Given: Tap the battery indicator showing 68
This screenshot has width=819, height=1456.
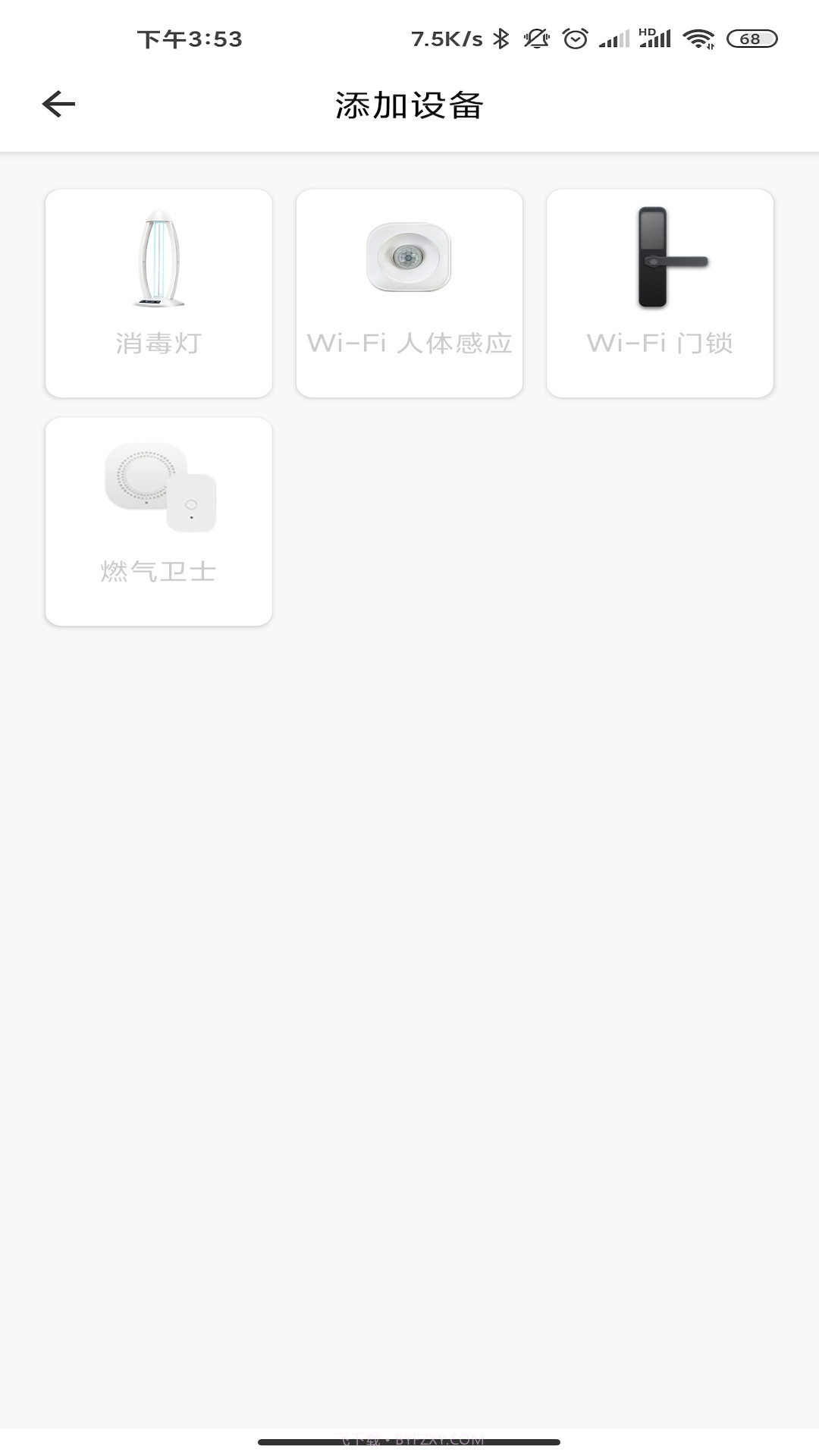Looking at the screenshot, I should 745,39.
